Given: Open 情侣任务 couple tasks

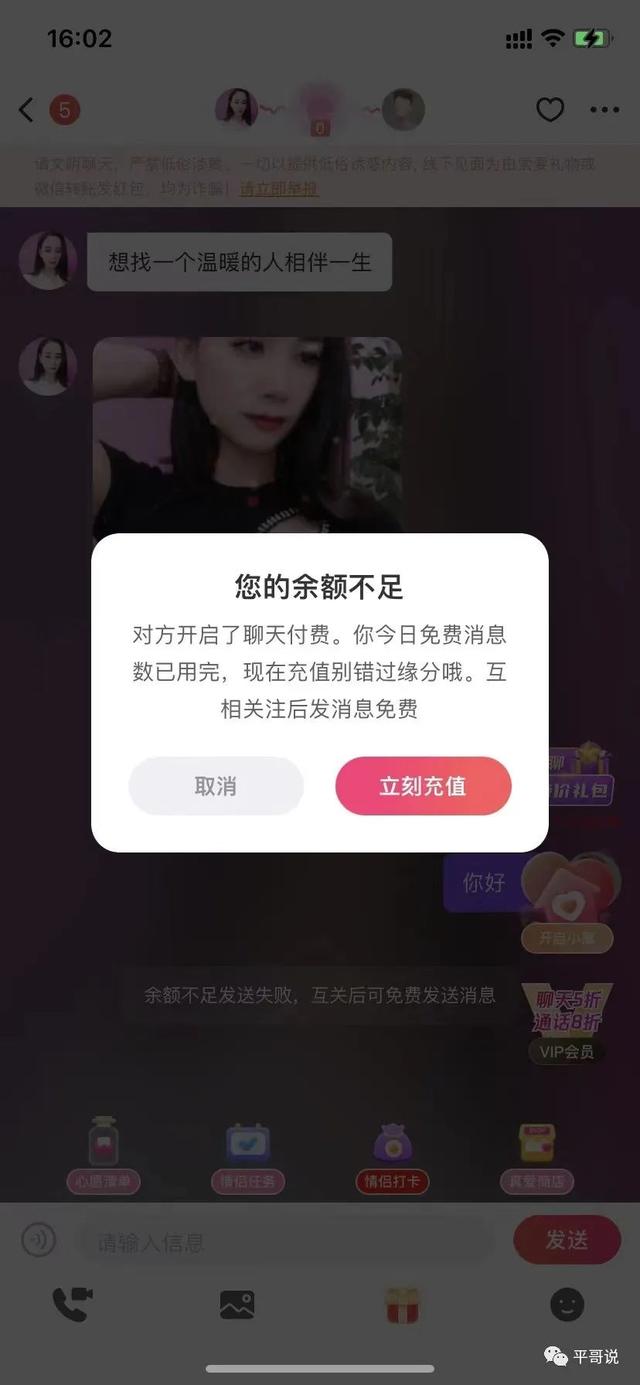Looking at the screenshot, I should (x=248, y=1156).
